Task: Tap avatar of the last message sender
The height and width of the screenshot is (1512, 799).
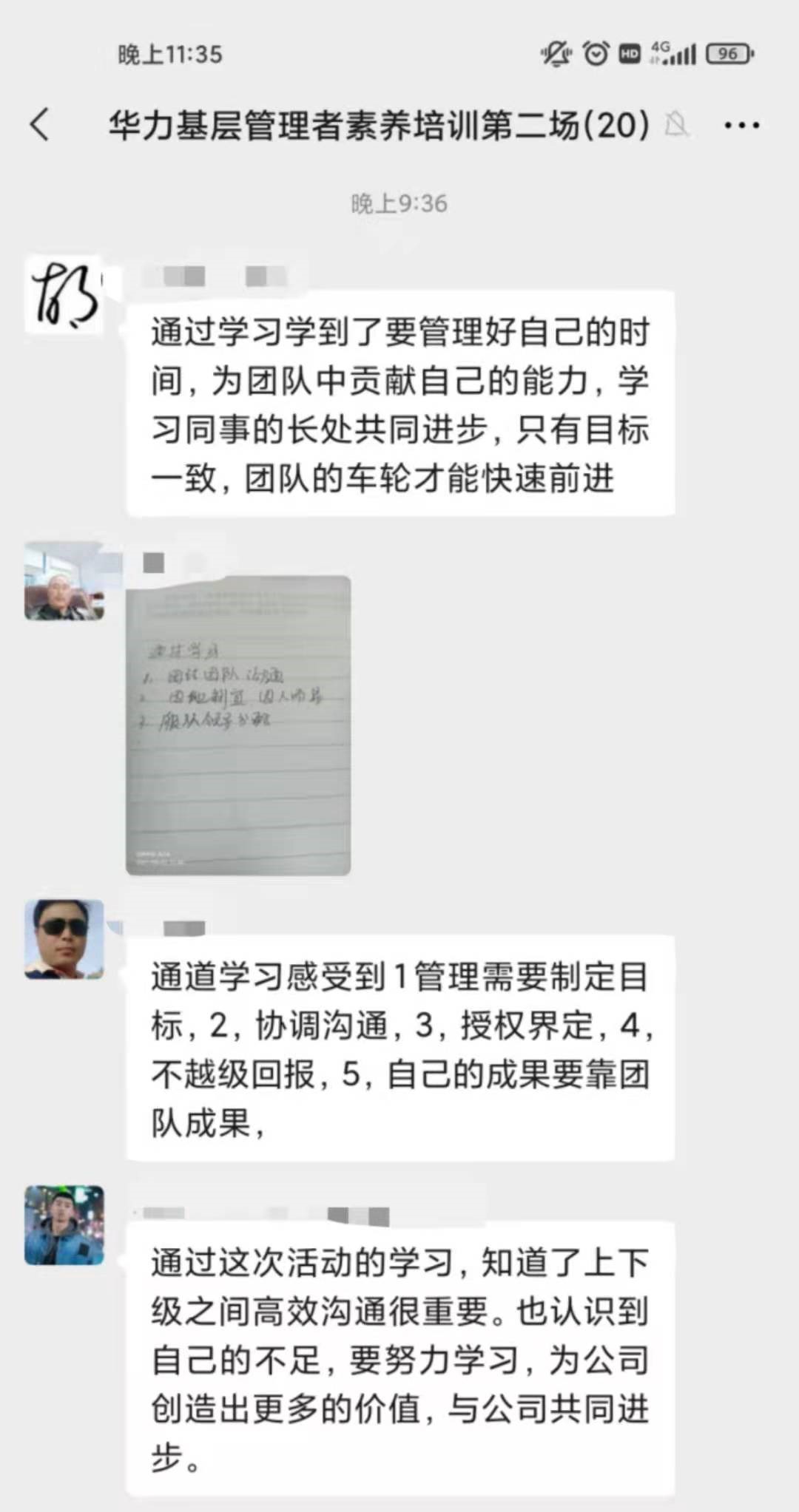Action: click(x=64, y=1225)
